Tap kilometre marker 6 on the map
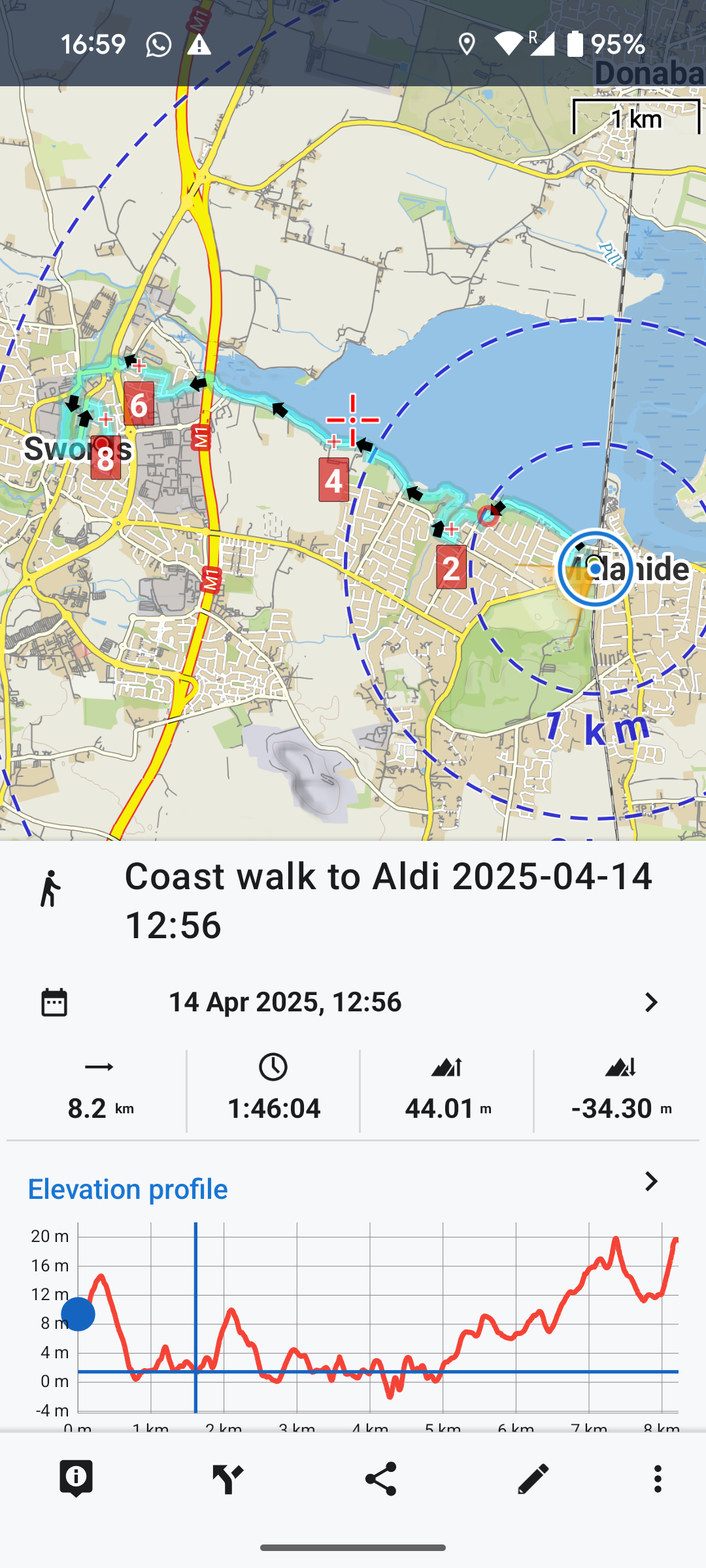The image size is (706, 1568). 139,404
